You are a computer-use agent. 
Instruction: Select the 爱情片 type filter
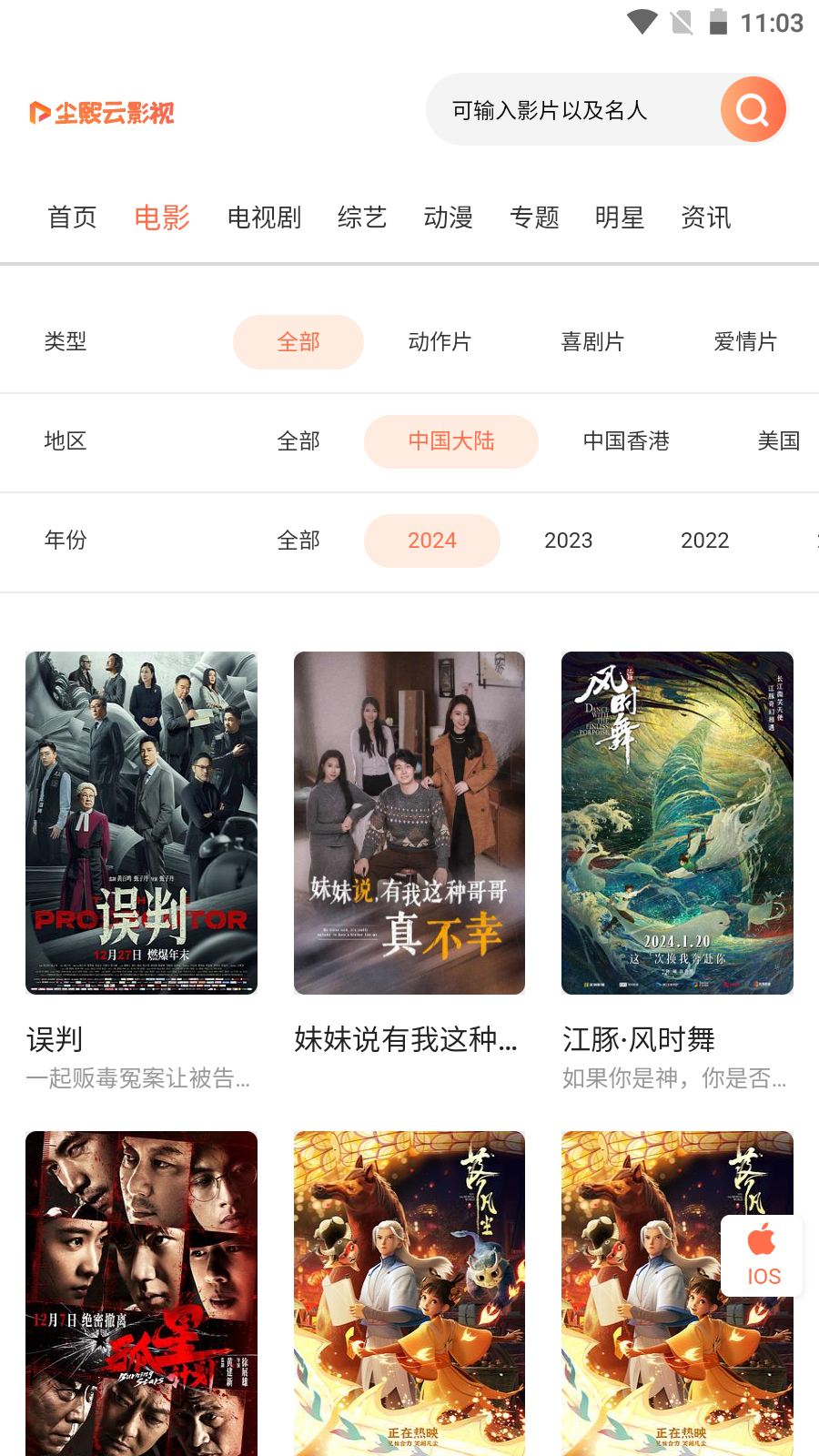(x=745, y=342)
